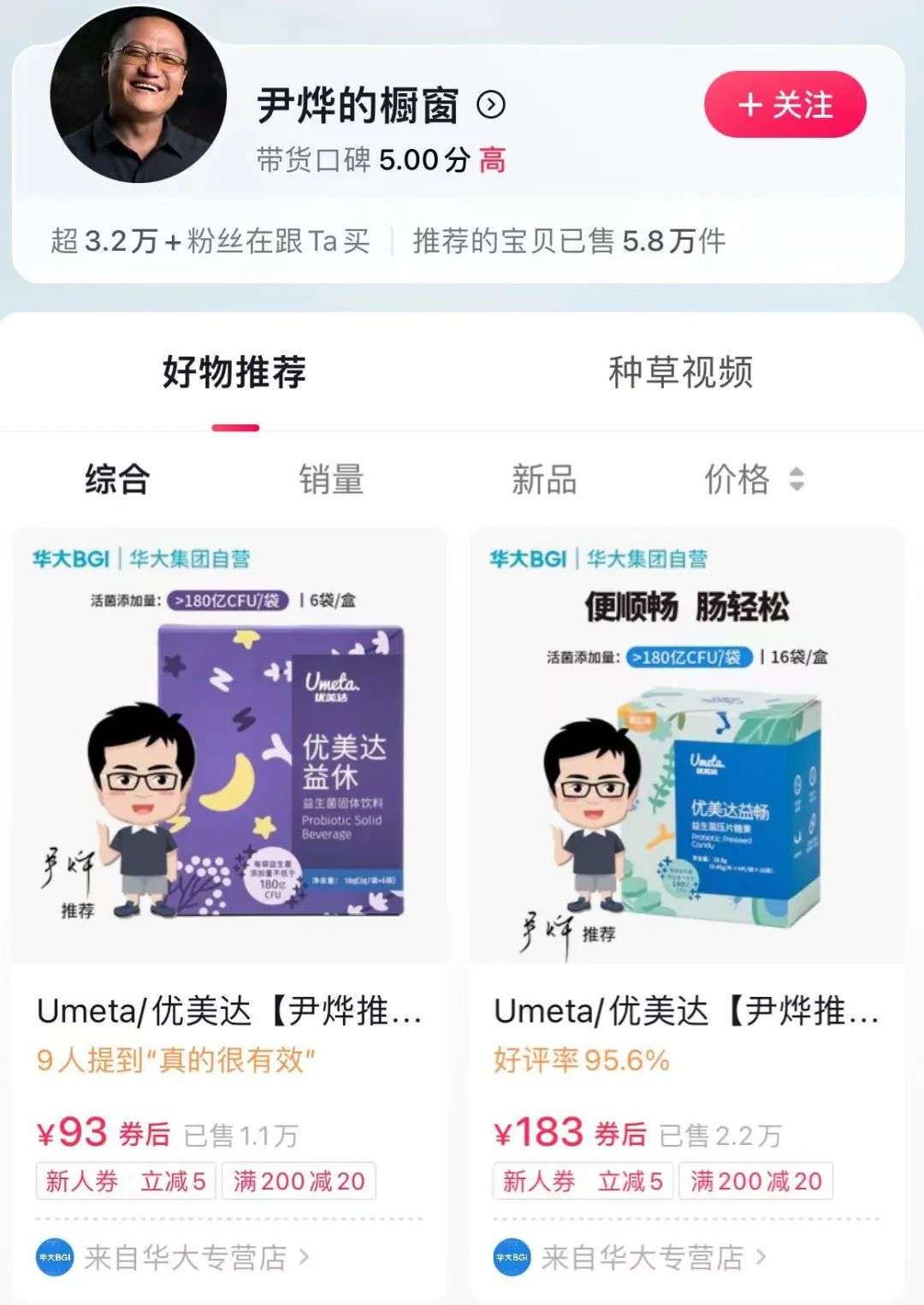Viewport: 924px width, 1305px height.
Task: Toggle the 价格 sort order
Action: coord(753,479)
